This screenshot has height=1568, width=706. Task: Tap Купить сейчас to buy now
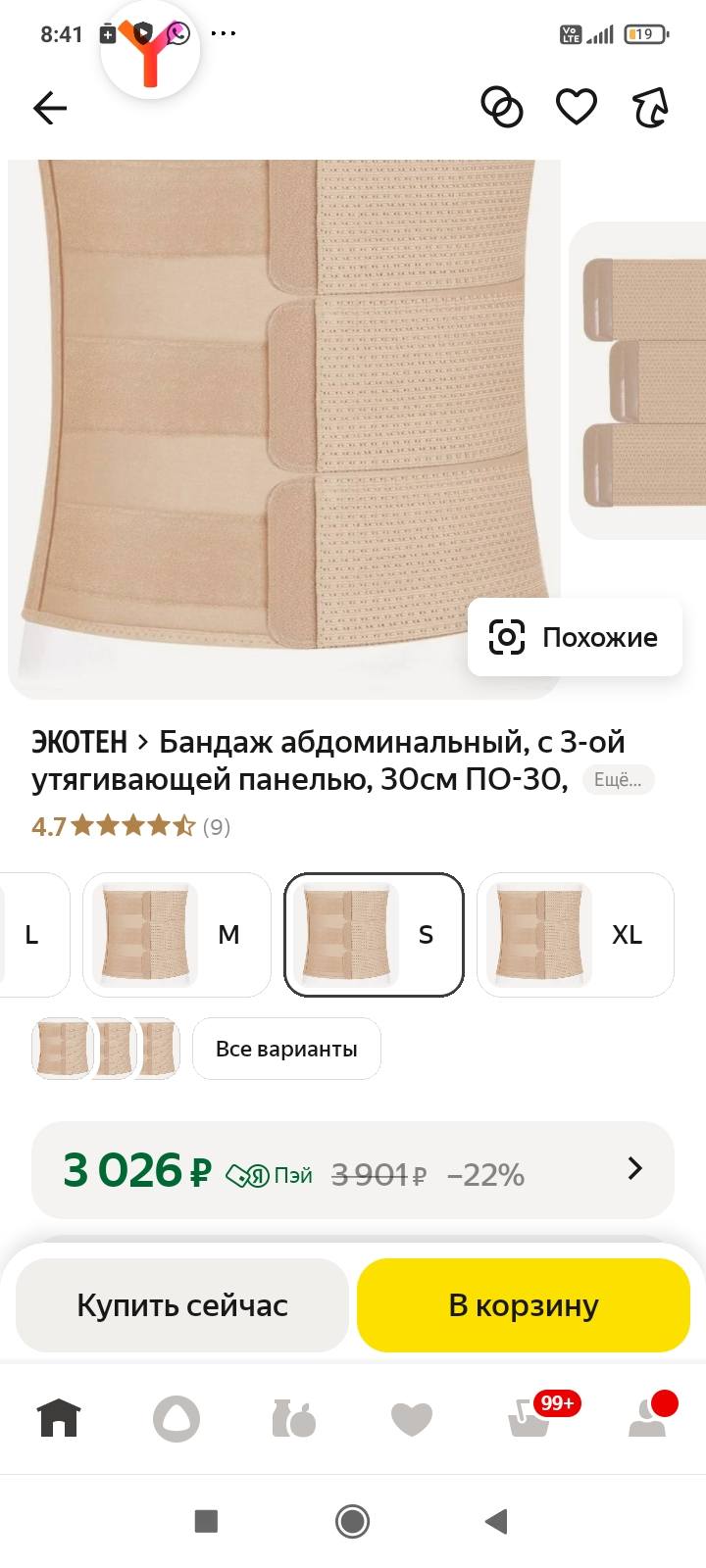[x=181, y=1304]
